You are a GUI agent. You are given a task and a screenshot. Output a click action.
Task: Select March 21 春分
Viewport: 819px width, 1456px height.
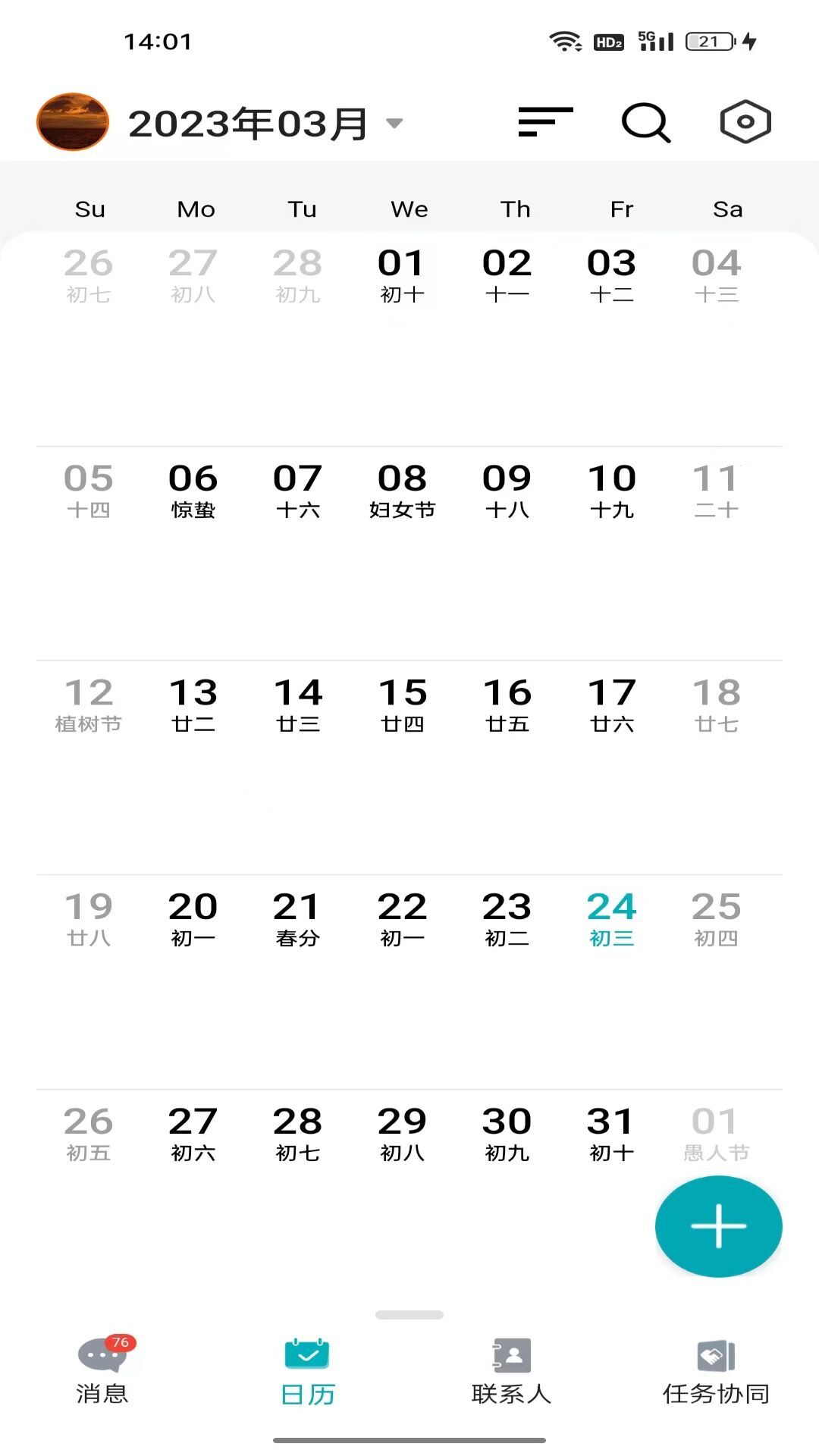pyautogui.click(x=298, y=918)
